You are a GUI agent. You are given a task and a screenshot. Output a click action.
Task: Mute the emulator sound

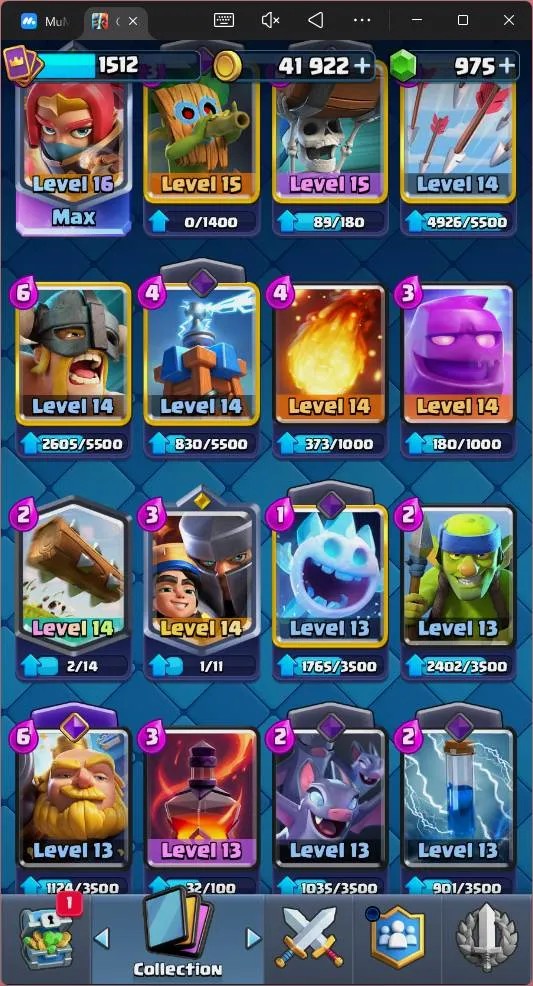[270, 20]
